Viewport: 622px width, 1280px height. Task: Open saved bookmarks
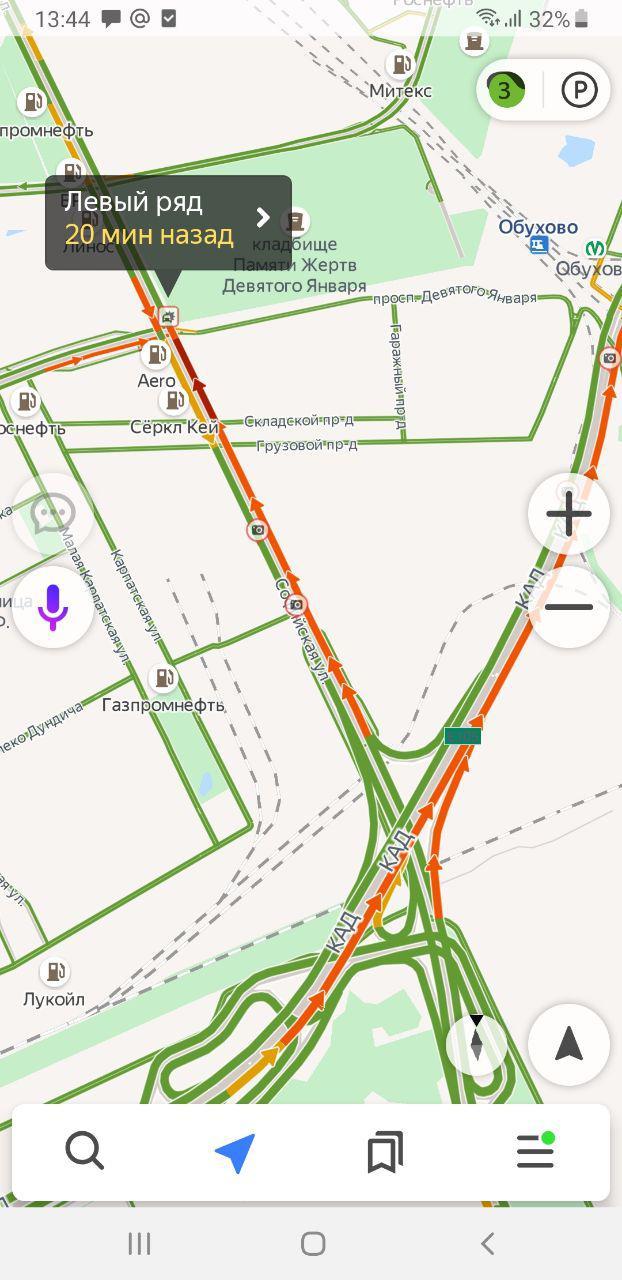(x=385, y=1152)
